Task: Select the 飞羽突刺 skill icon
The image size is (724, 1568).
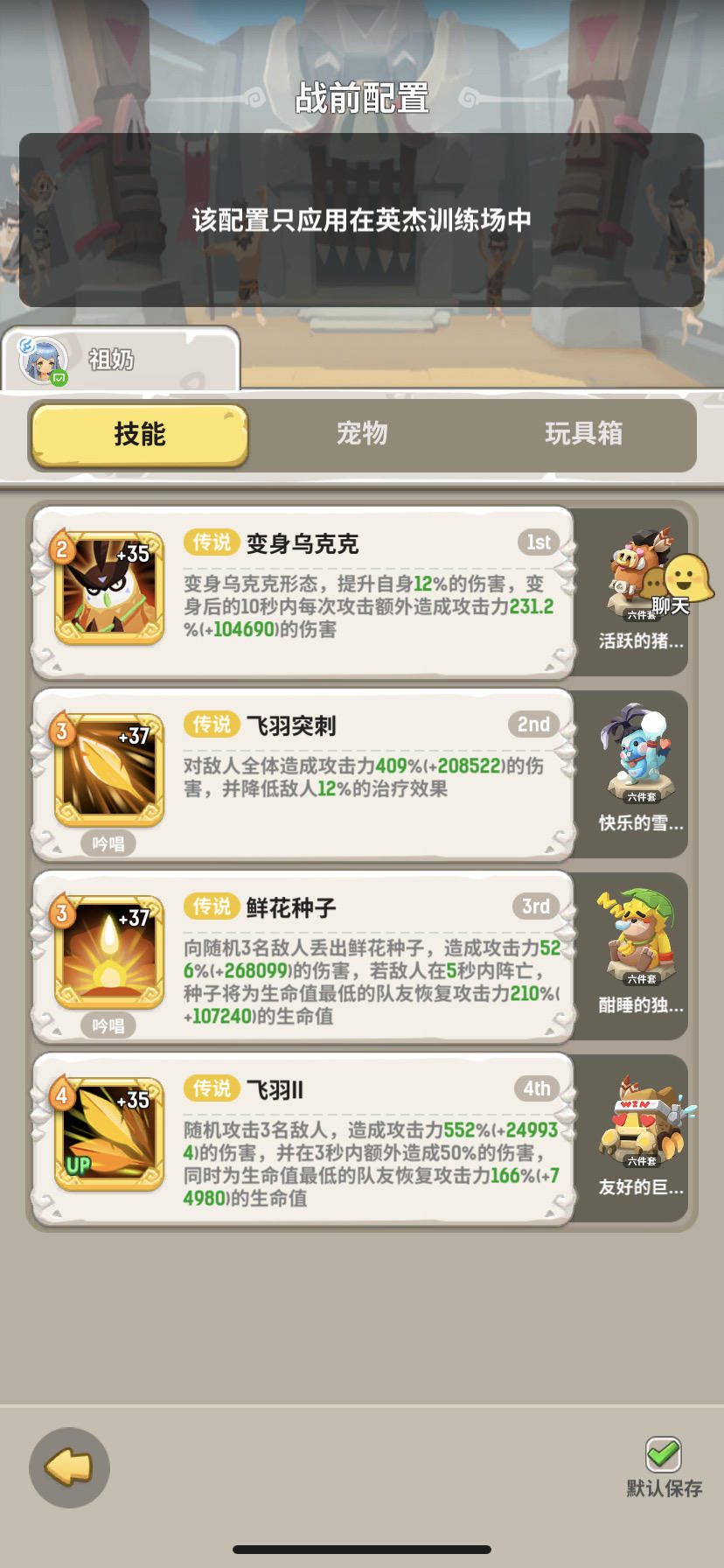Action: [x=108, y=770]
